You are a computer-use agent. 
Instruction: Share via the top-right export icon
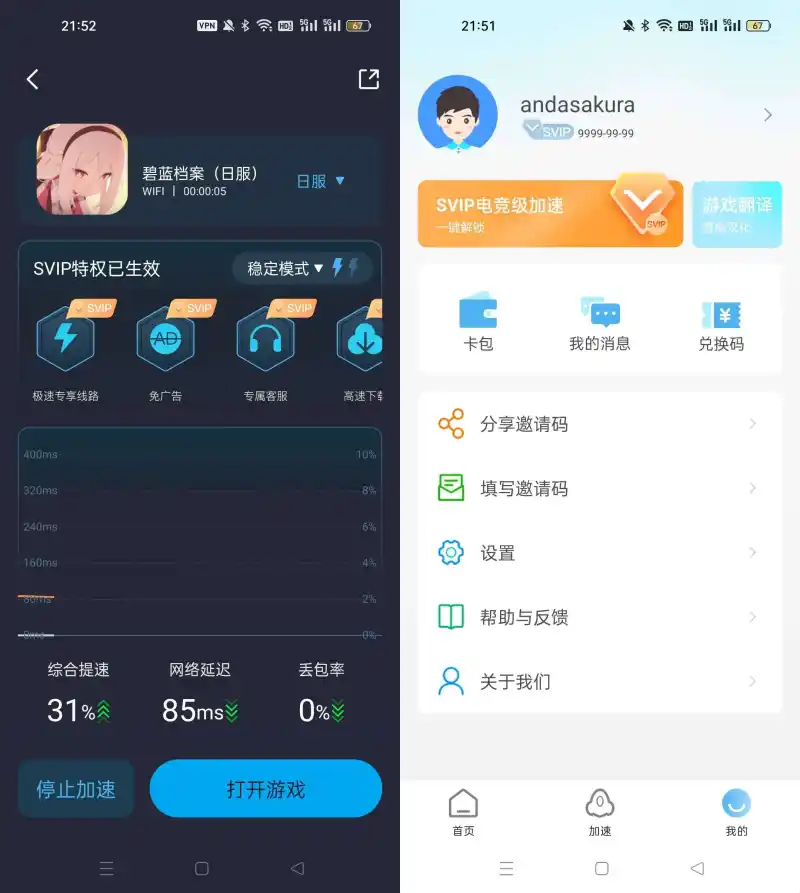[368, 80]
